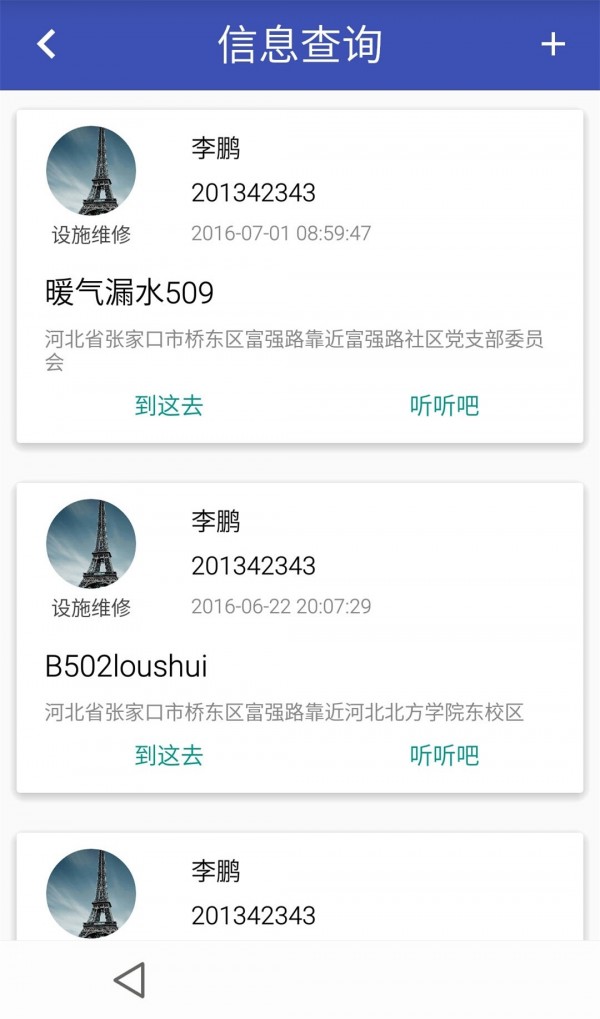The width and height of the screenshot is (600, 1019).
Task: Tap 听听吧 for 暖气漏水509
Action: tap(444, 405)
